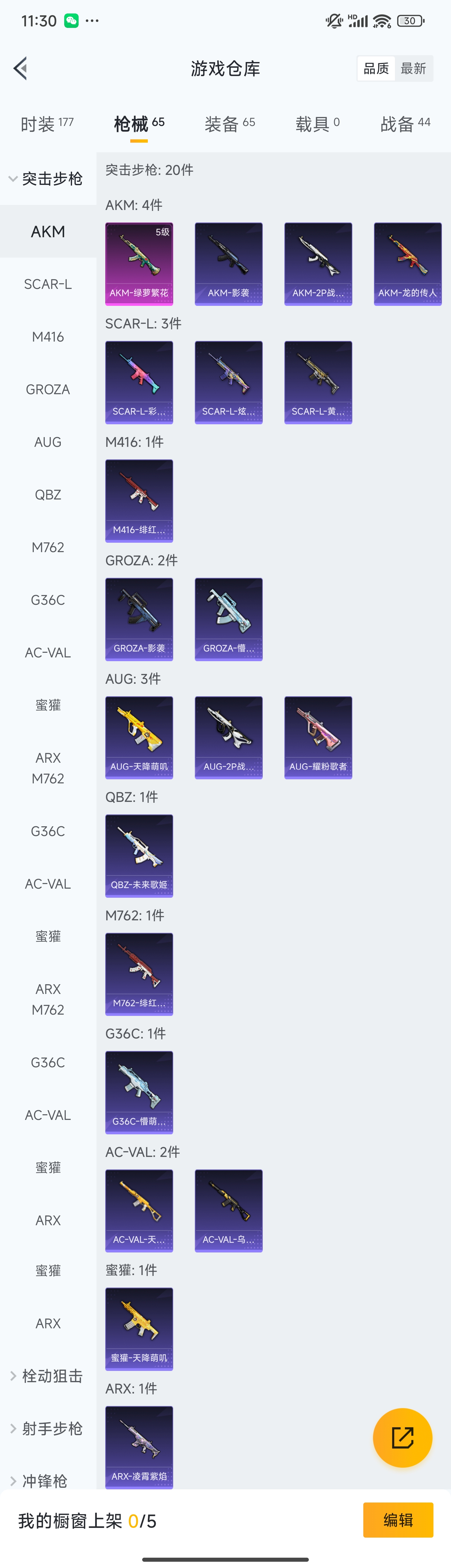Open the QBZ-未来歌姬 skin tile
The height and width of the screenshot is (1568, 451).
pos(139,855)
